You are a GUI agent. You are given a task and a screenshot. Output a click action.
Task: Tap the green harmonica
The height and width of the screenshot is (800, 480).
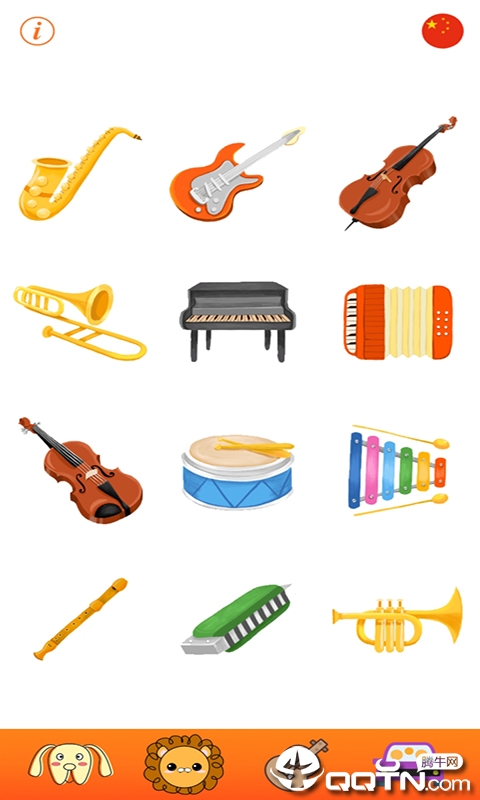(x=236, y=619)
